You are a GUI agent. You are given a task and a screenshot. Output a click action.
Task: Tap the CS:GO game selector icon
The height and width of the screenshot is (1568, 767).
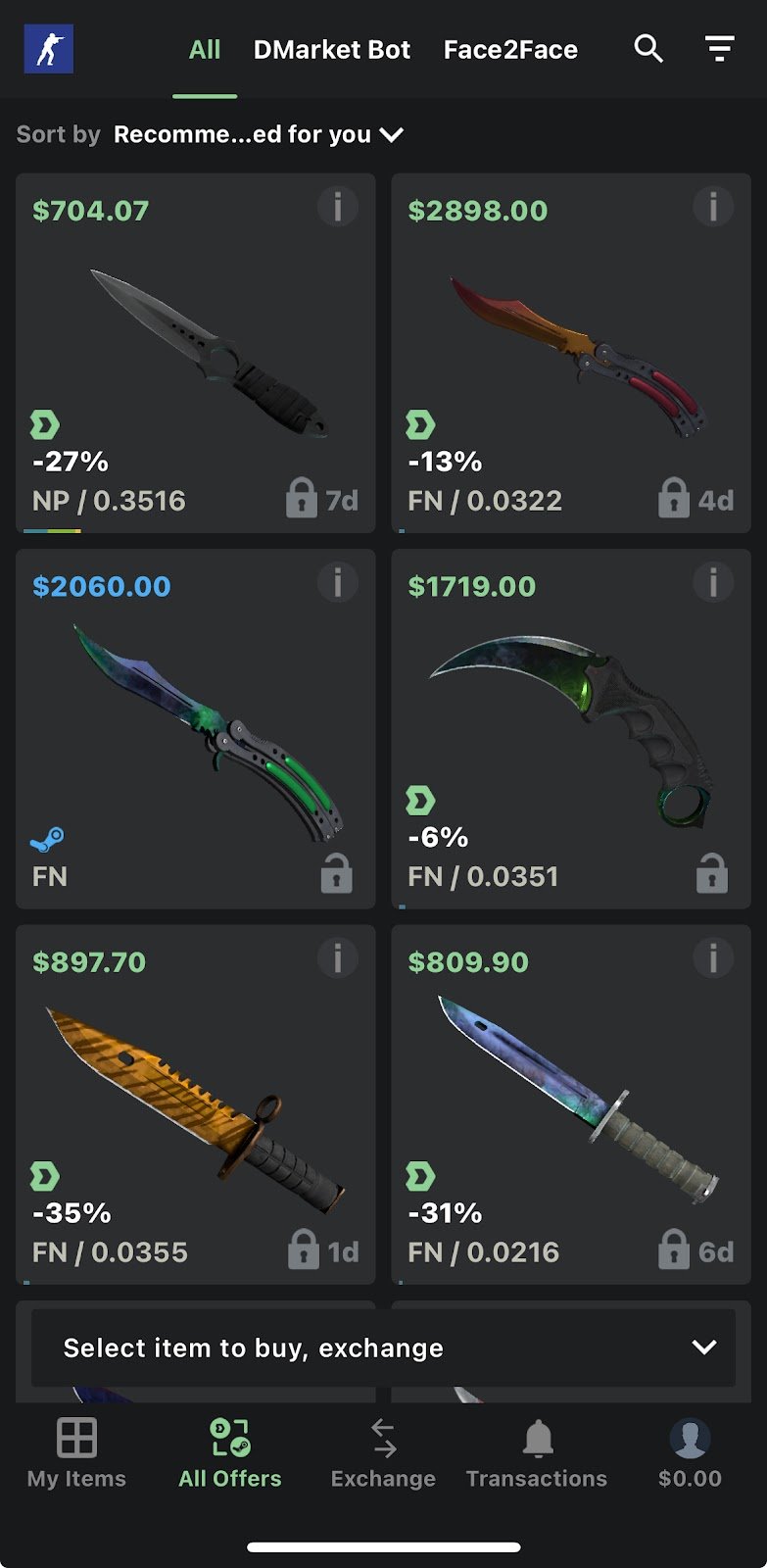pos(49,49)
